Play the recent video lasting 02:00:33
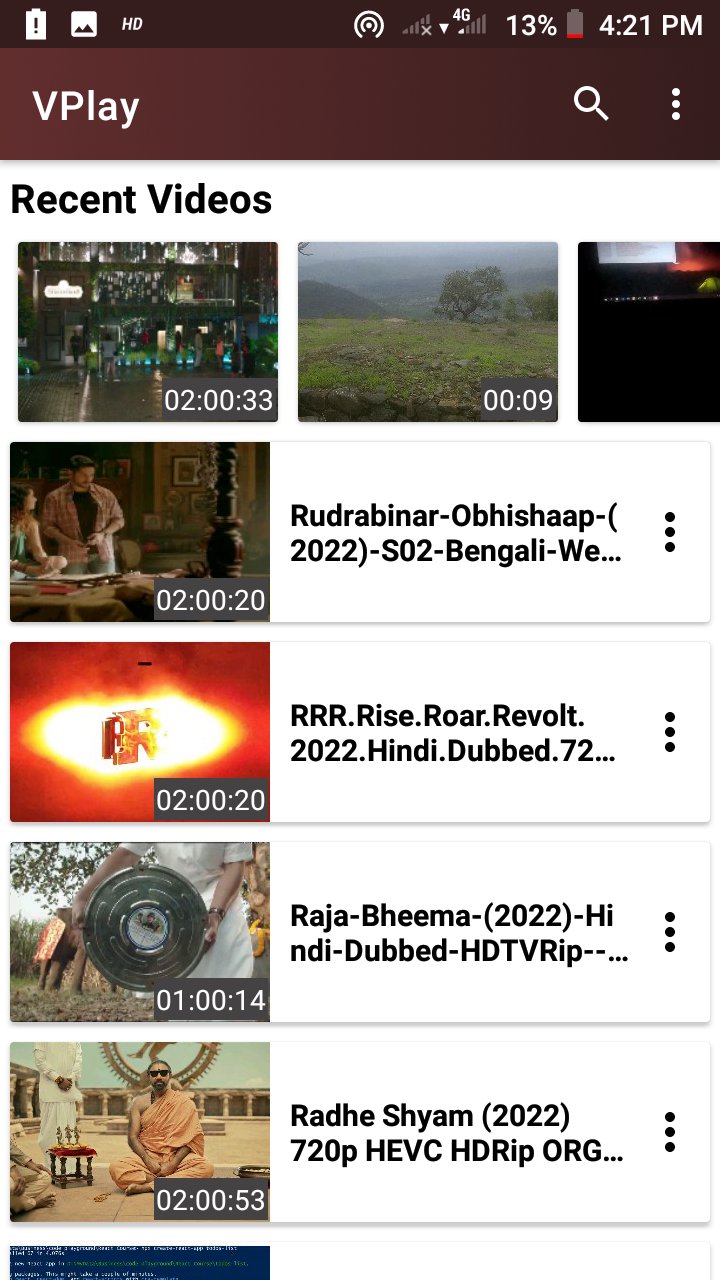The image size is (720, 1280). (148, 331)
